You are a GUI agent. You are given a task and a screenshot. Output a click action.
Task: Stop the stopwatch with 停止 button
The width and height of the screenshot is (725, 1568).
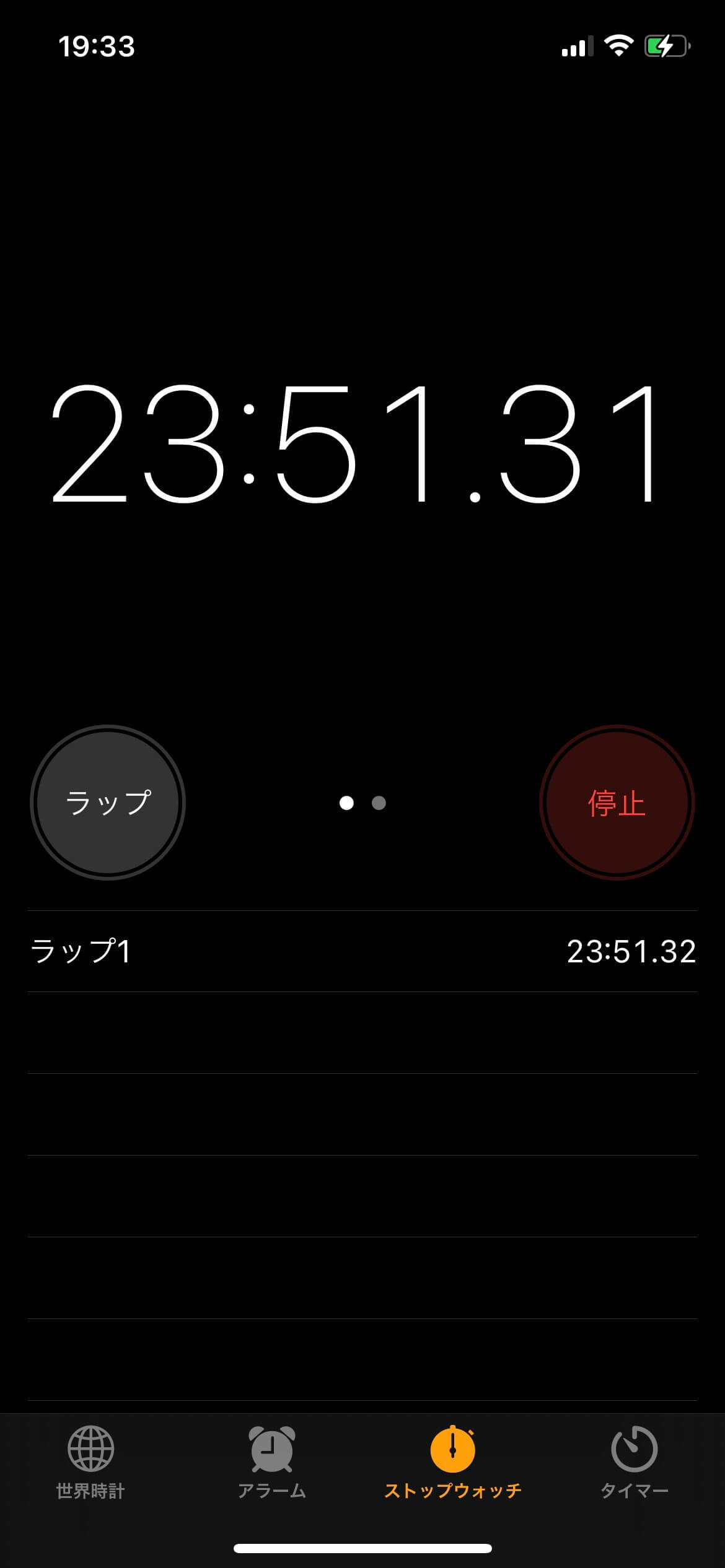coord(617,803)
